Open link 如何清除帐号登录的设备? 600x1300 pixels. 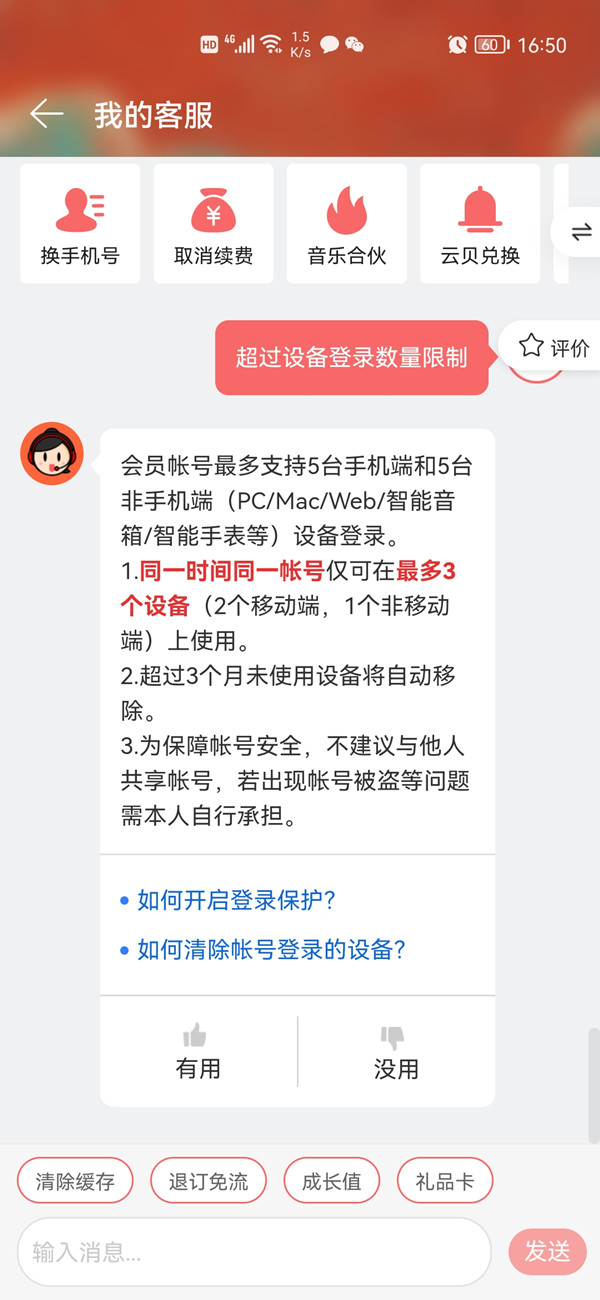coord(271,950)
